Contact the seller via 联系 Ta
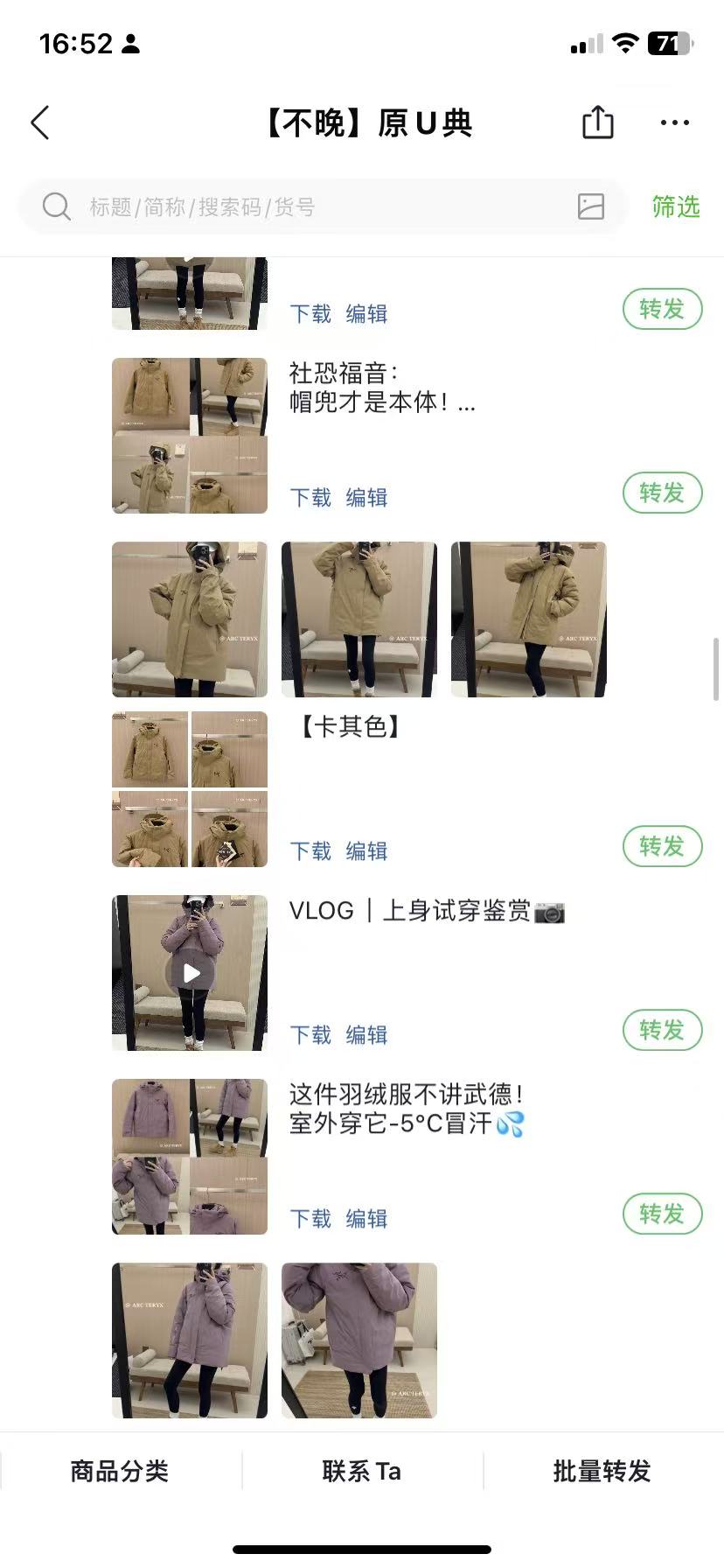The width and height of the screenshot is (724, 1568). click(x=362, y=1471)
